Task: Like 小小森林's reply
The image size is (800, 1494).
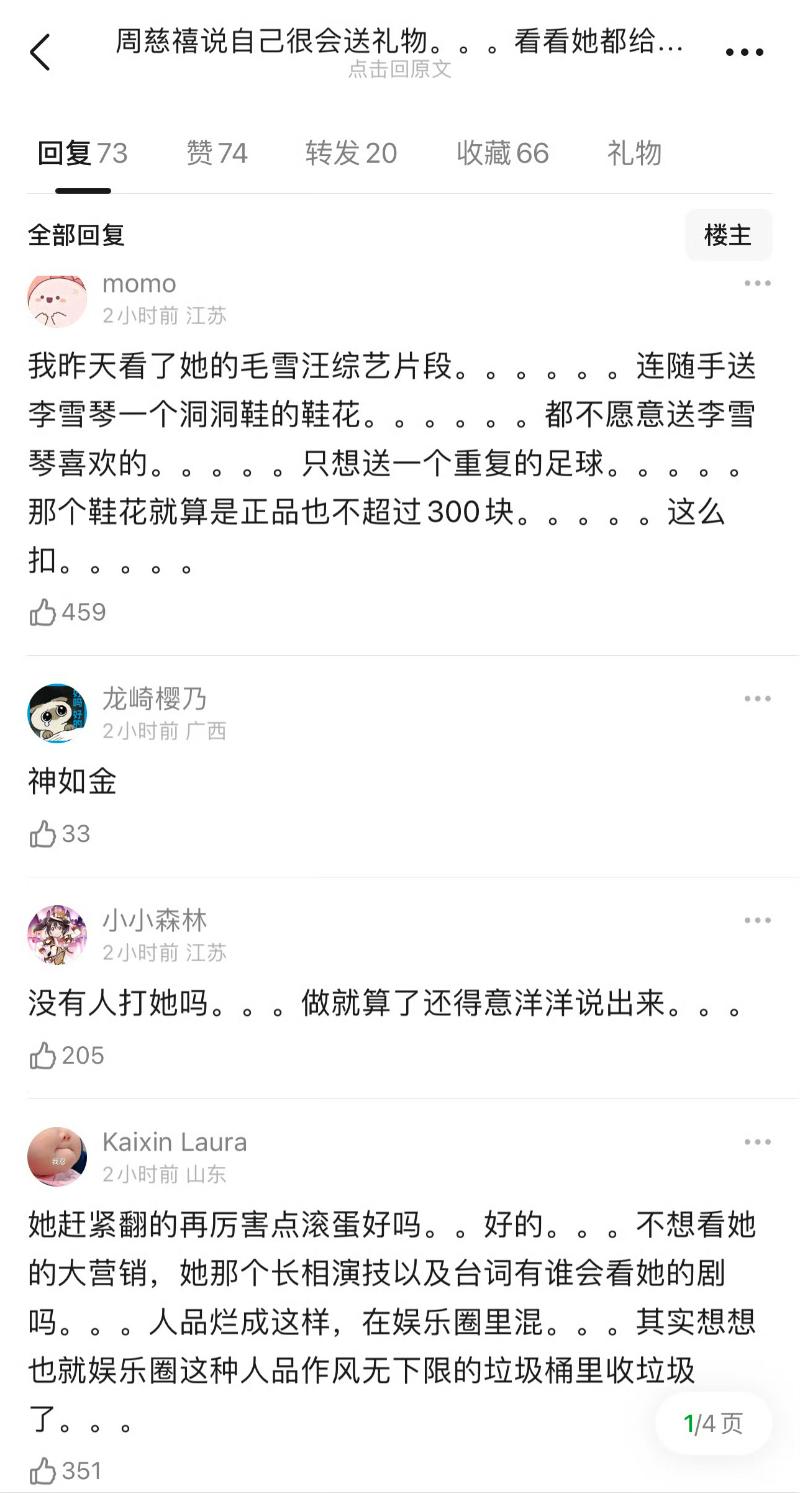Action: [x=43, y=1056]
